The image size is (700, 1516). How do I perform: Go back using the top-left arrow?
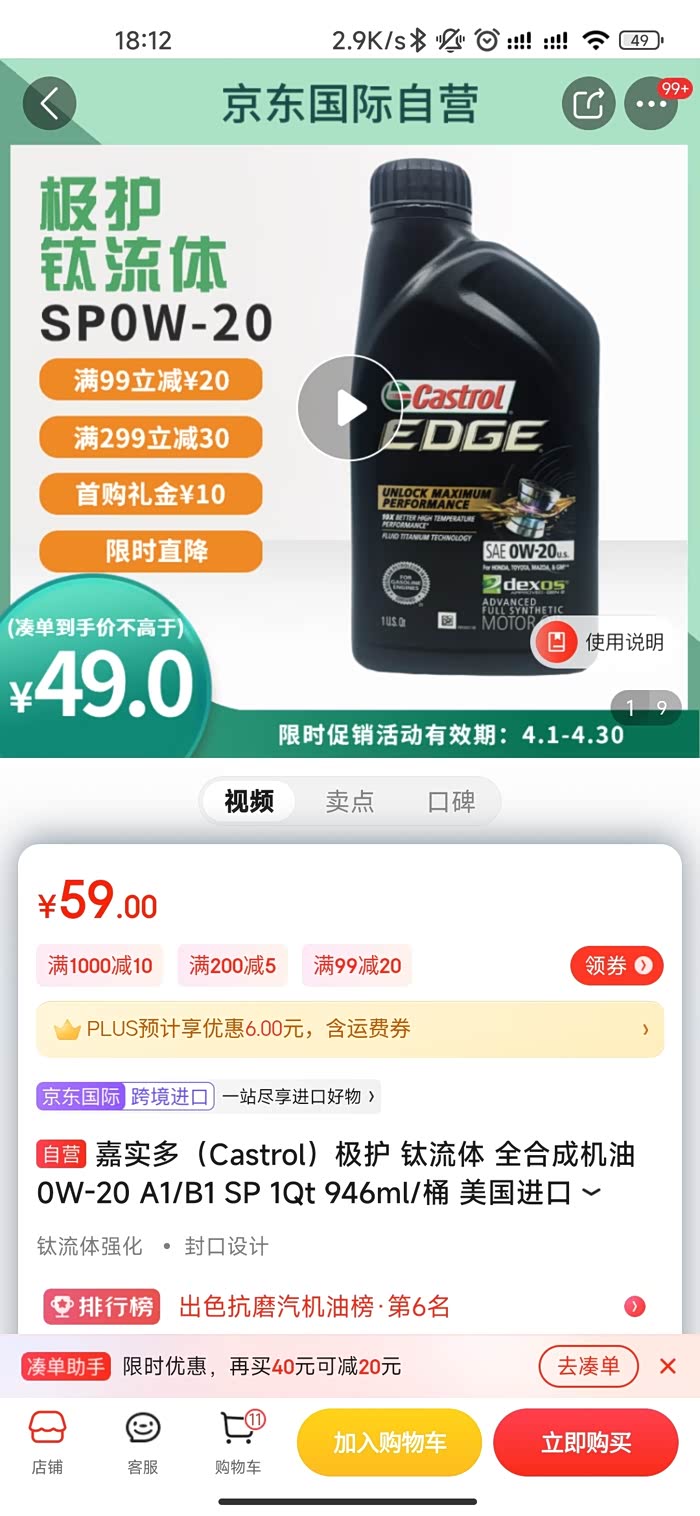[50, 103]
